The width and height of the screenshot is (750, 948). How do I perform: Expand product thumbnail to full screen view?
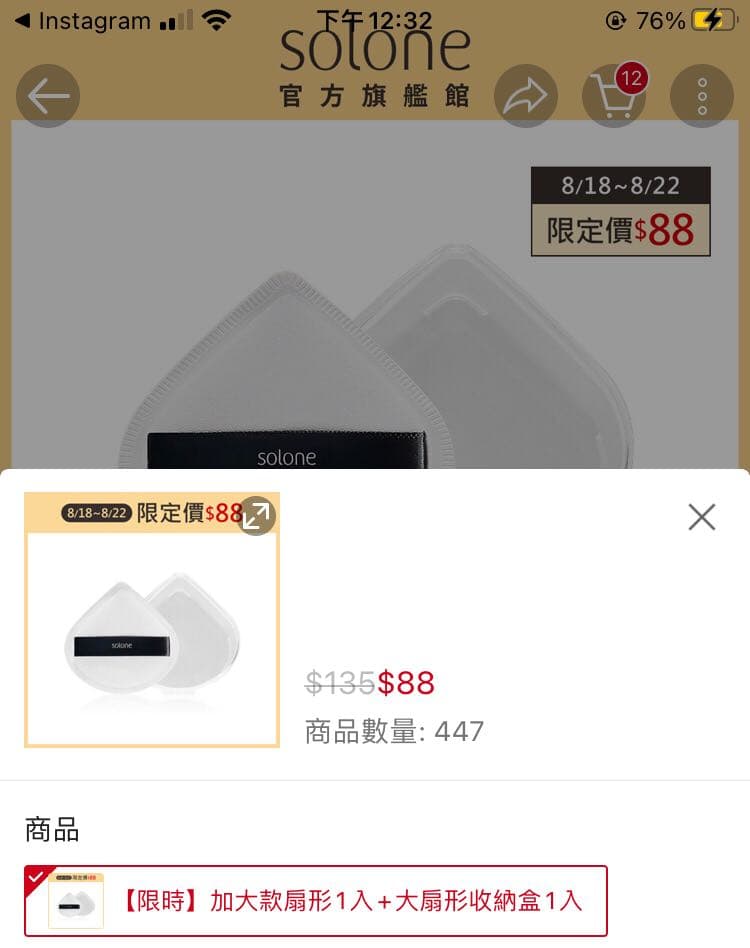[x=257, y=516]
